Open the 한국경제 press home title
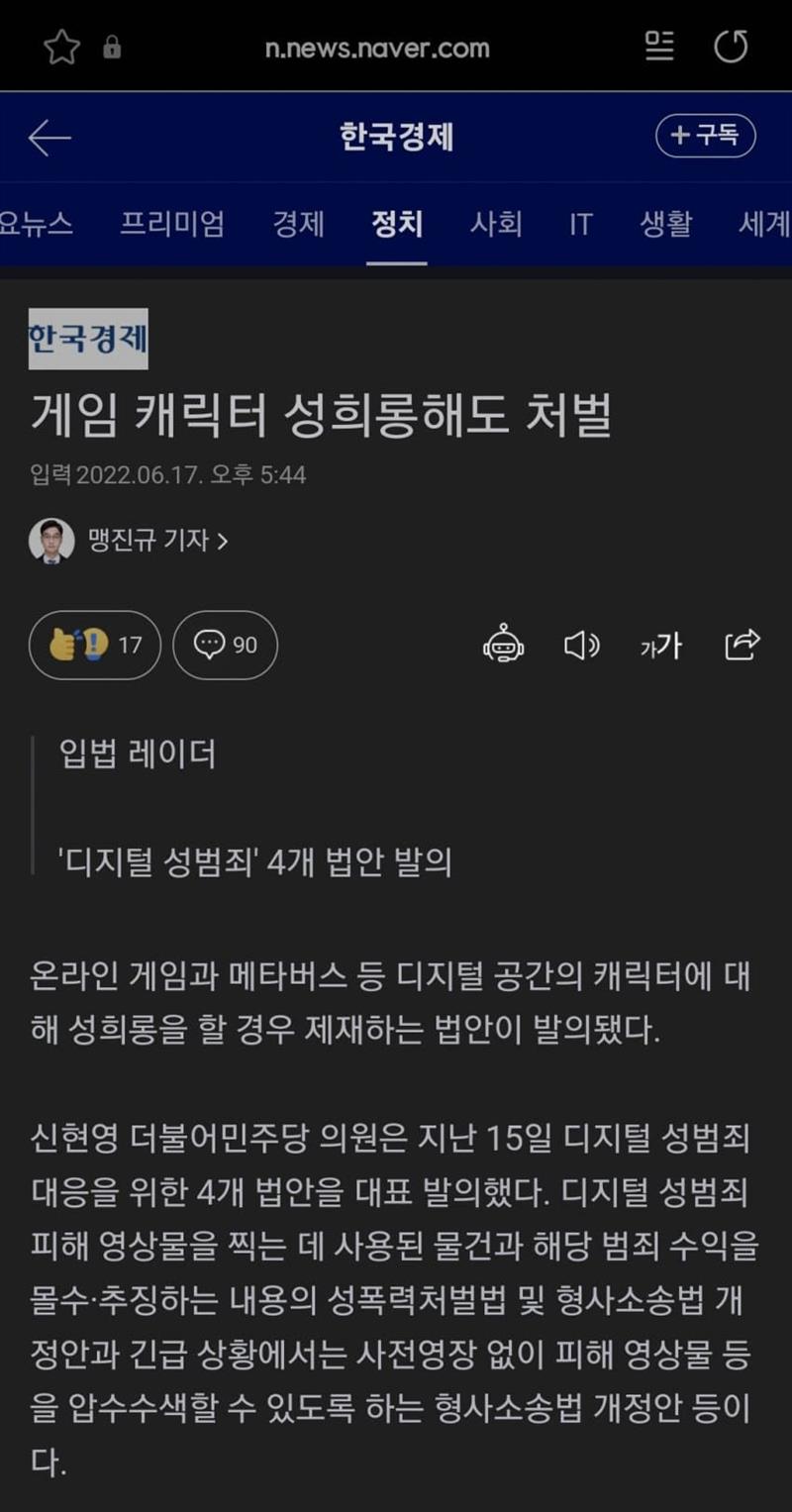The width and height of the screenshot is (792, 1512). (396, 138)
